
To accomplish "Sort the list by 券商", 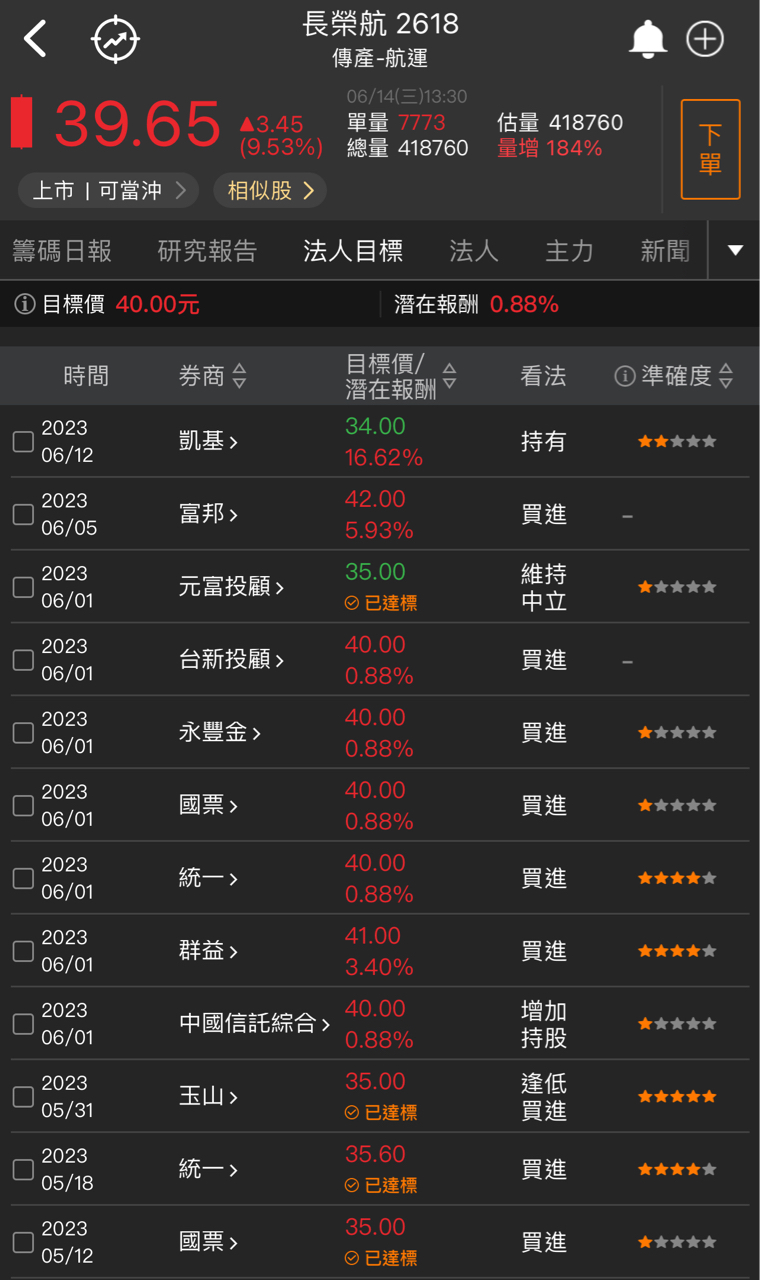I will tap(212, 376).
